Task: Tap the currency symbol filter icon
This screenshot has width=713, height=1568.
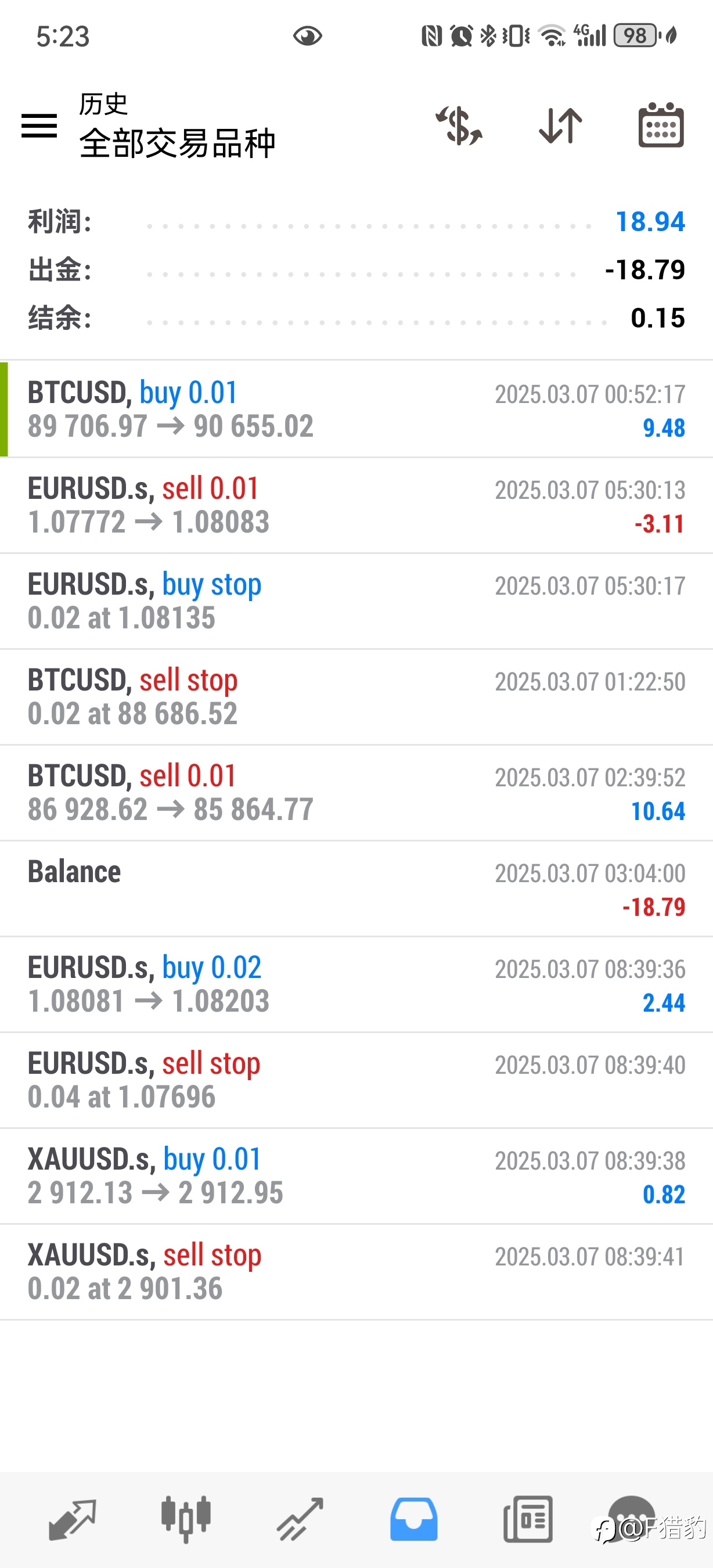Action: point(459,125)
